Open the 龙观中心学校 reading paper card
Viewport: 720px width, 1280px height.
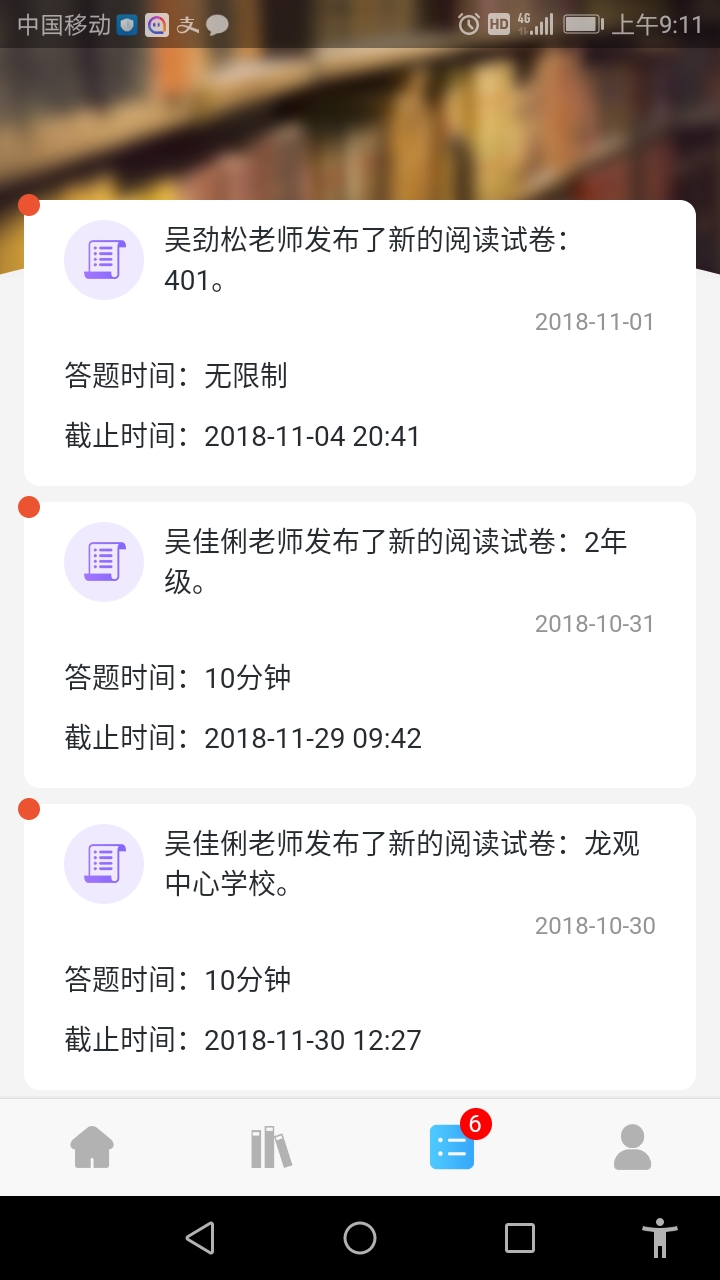pos(360,946)
